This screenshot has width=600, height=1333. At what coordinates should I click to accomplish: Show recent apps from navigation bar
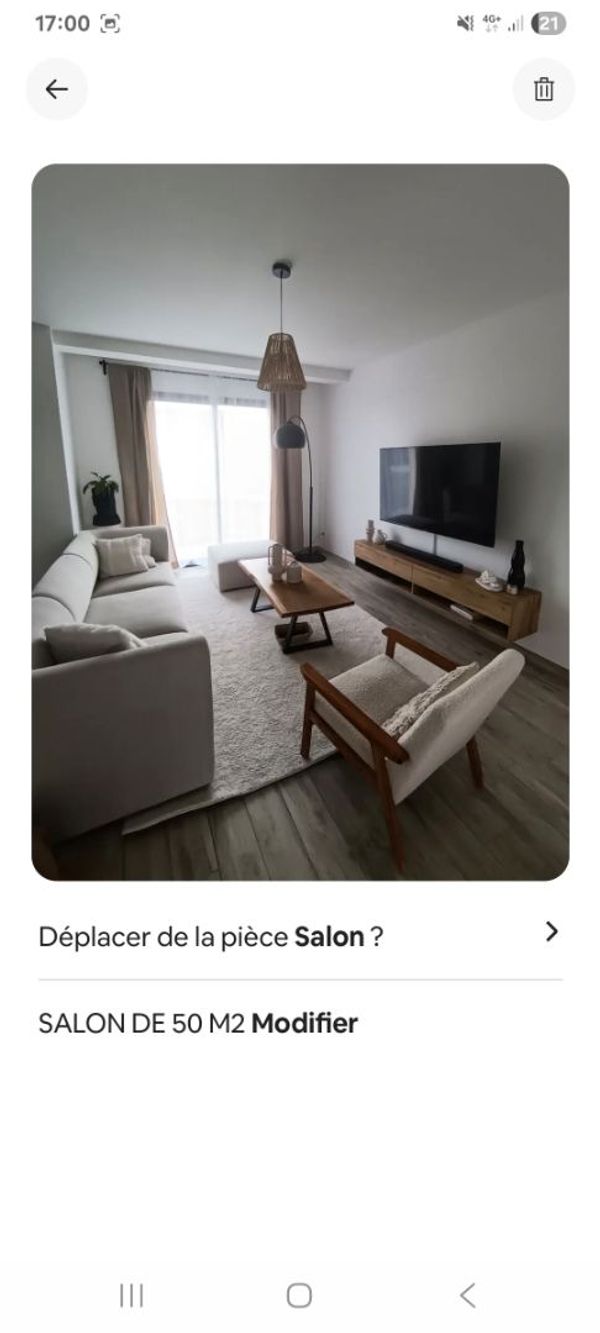[131, 1296]
